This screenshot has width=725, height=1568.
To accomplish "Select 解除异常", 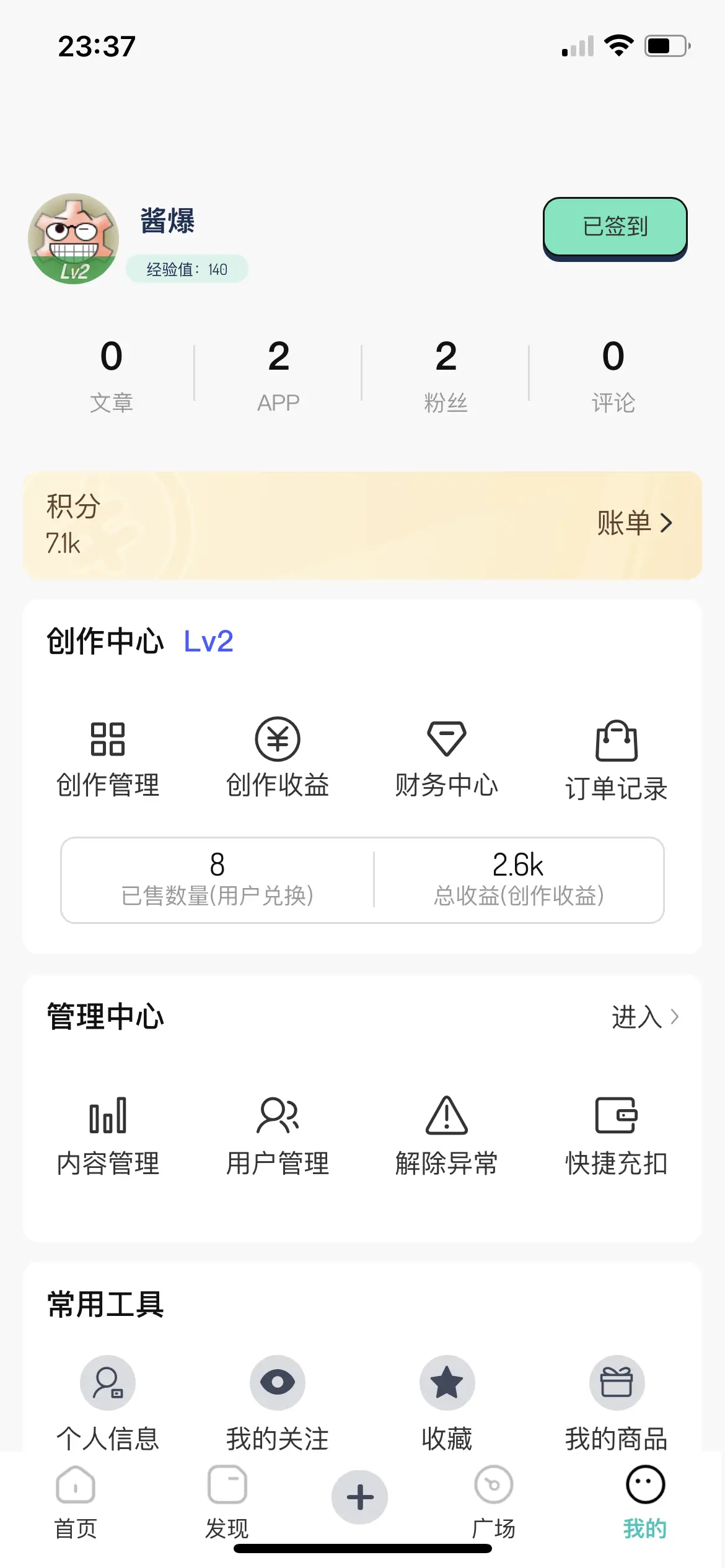I will coord(447,1137).
